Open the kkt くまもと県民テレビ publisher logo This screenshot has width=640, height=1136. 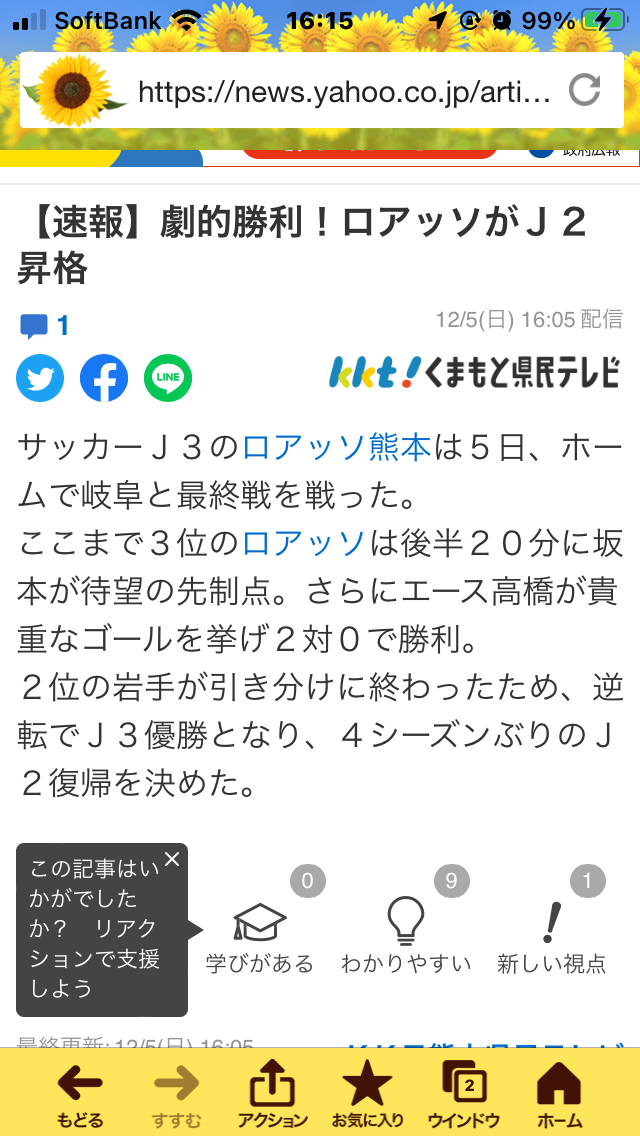tap(474, 372)
